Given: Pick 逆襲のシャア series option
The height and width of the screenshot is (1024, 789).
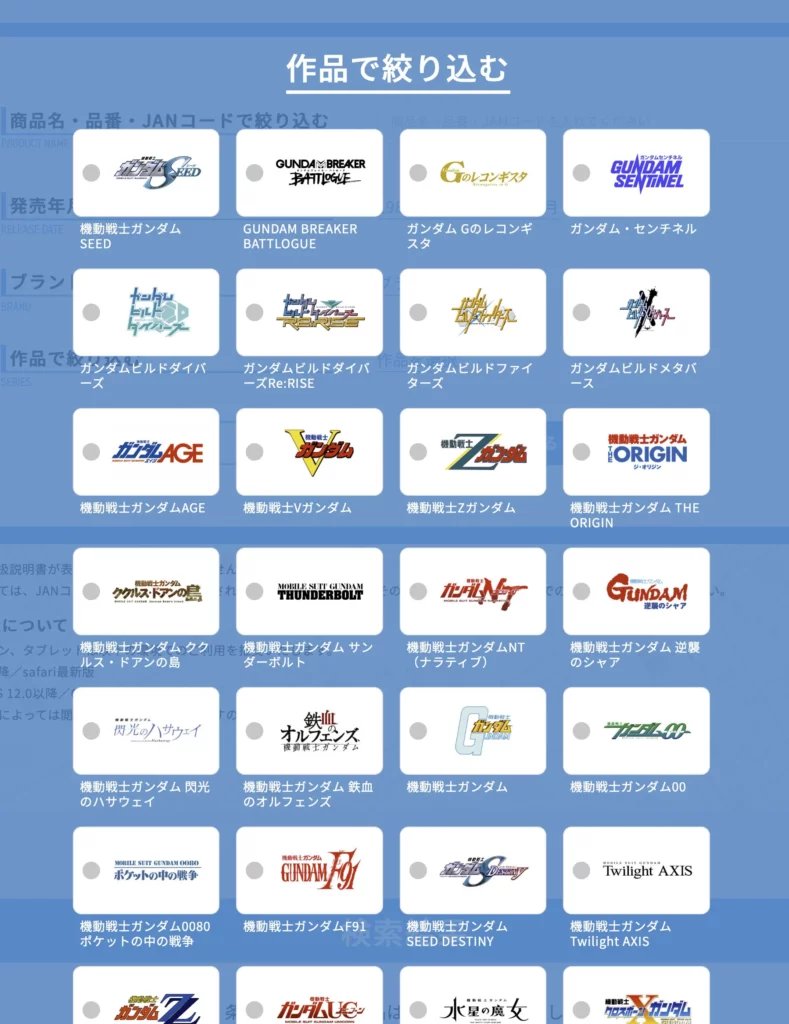Looking at the screenshot, I should coord(581,591).
